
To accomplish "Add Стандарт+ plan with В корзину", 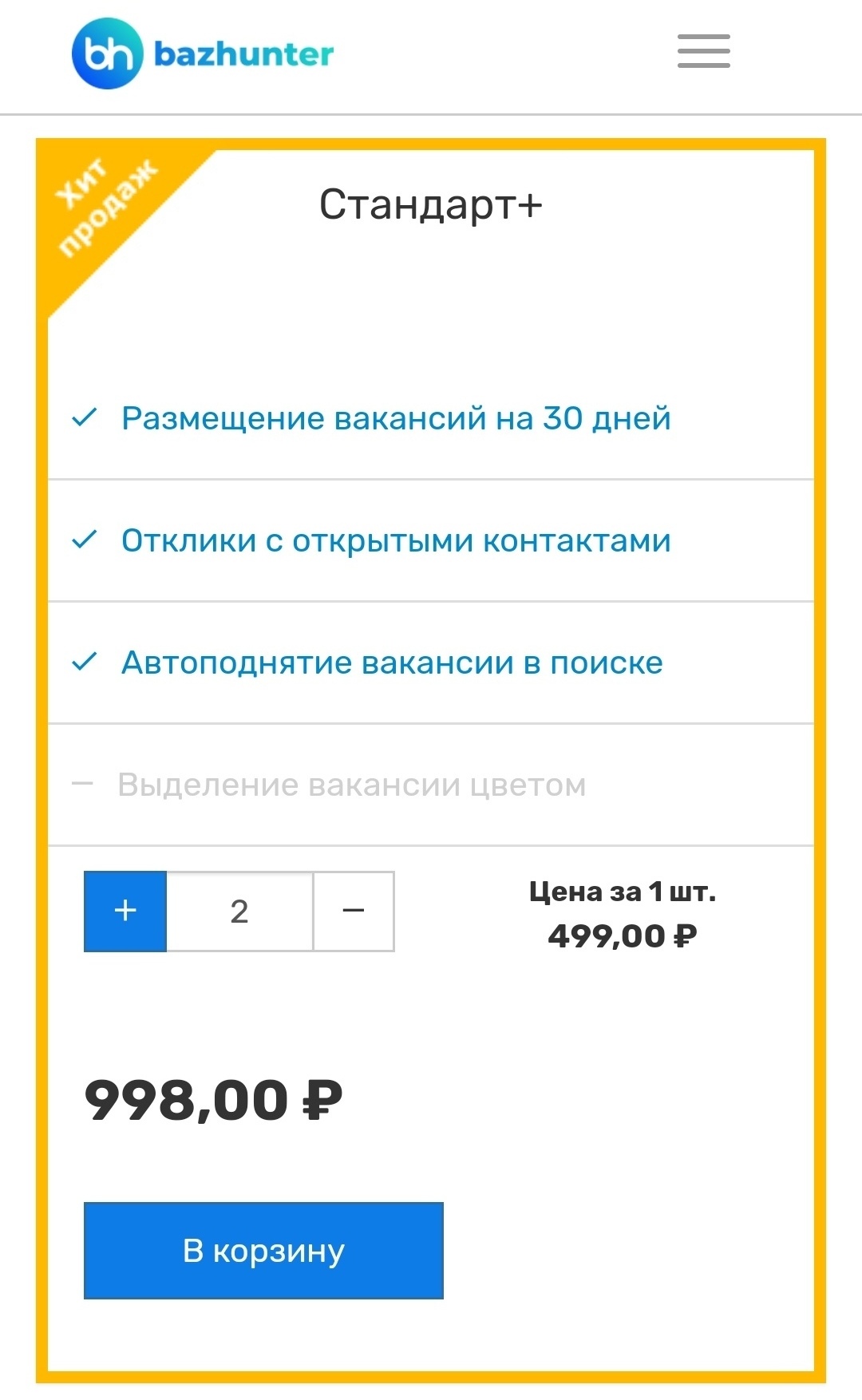I will (x=263, y=1251).
